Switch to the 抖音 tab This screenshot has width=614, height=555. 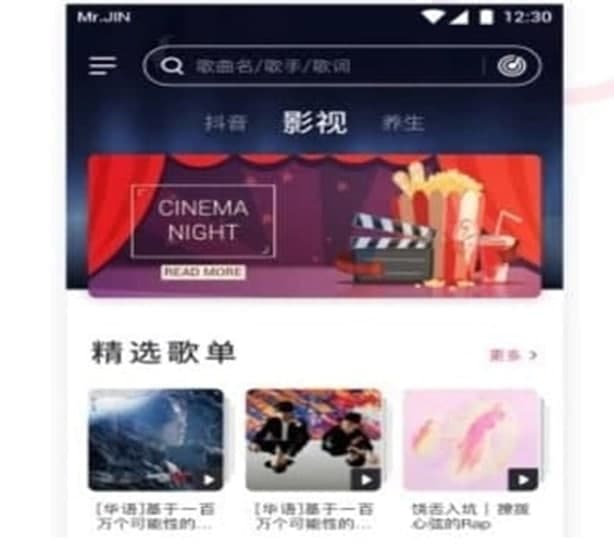[x=226, y=123]
